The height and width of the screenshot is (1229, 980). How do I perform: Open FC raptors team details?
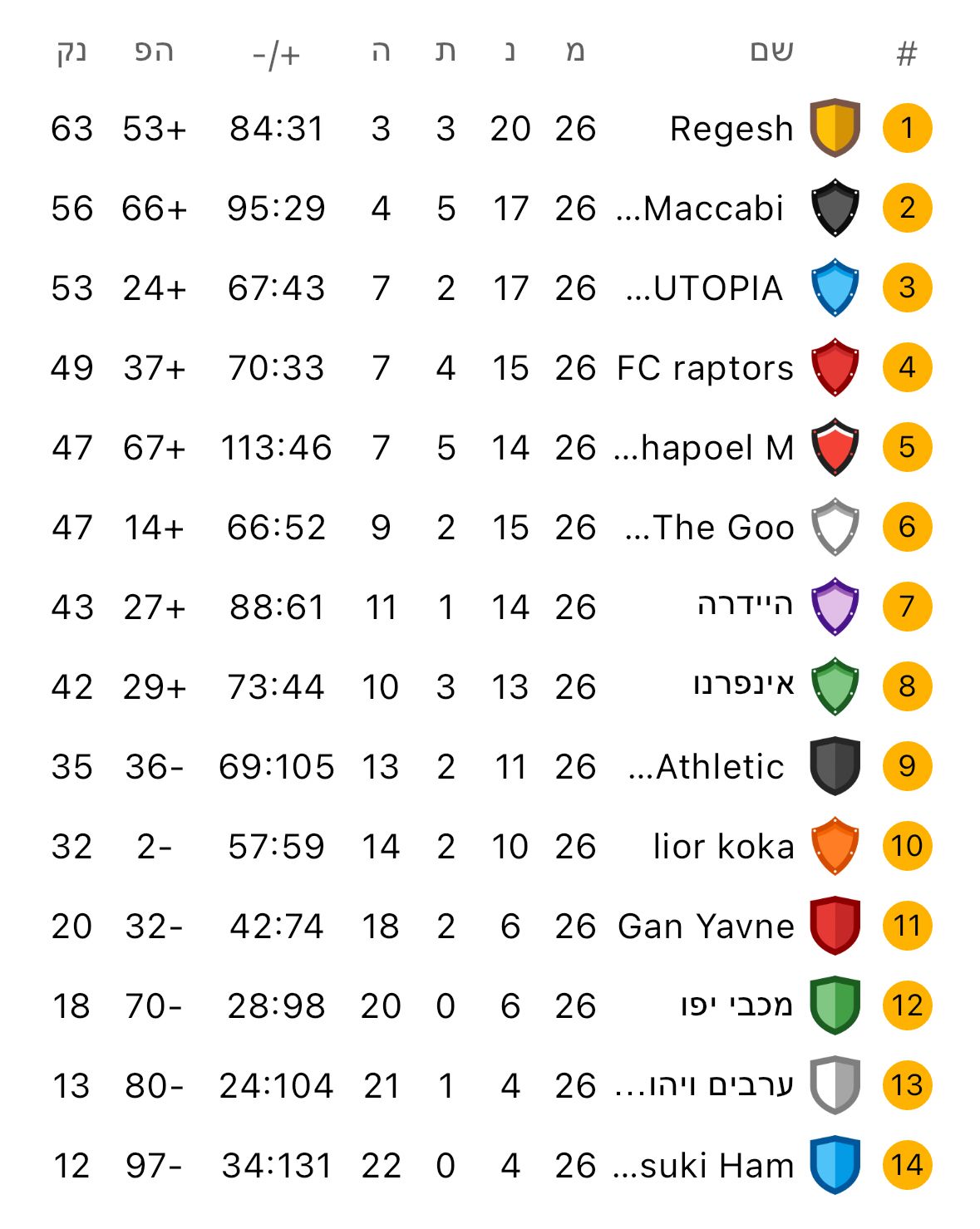(x=705, y=368)
